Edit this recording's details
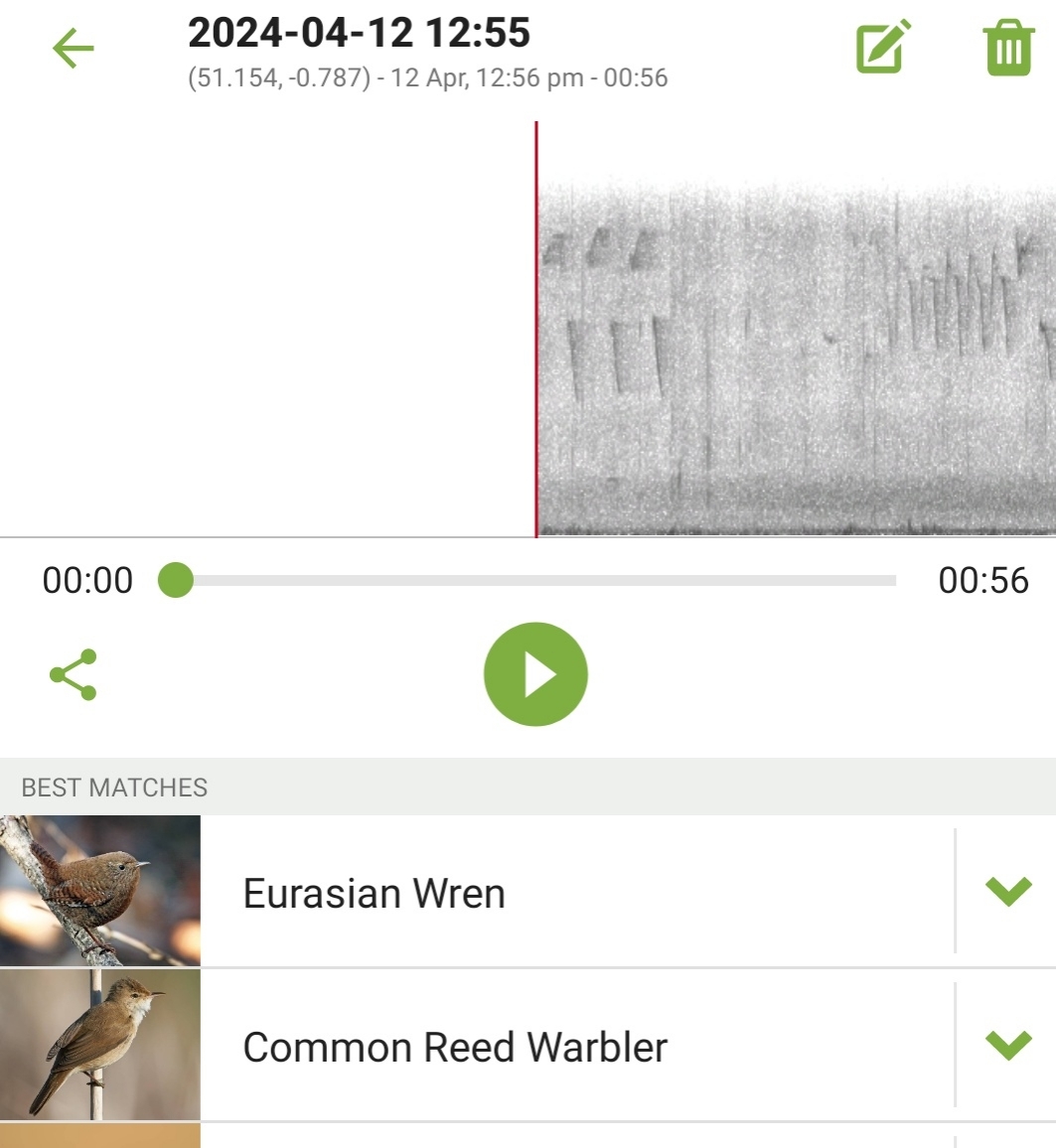 coord(883,47)
